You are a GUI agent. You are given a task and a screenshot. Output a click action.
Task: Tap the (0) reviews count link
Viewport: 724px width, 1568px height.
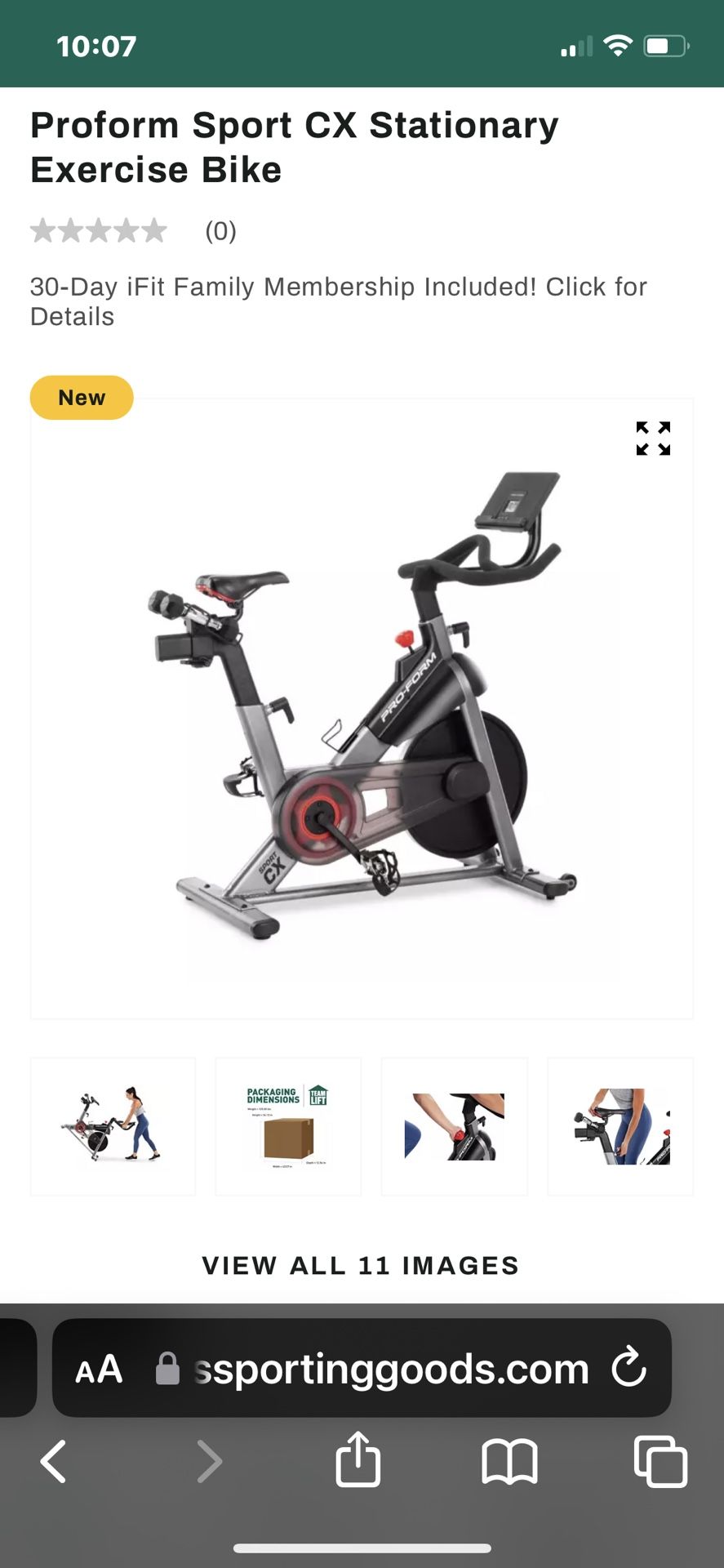coord(220,231)
